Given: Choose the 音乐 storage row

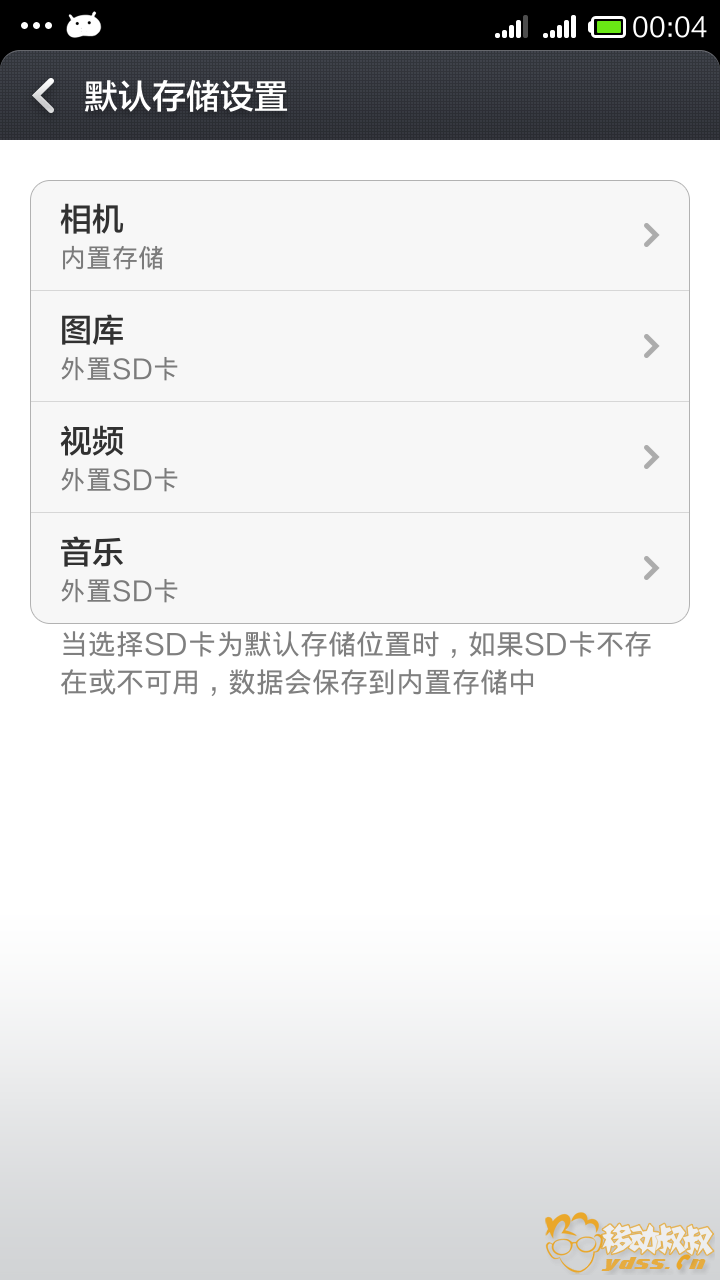Looking at the screenshot, I should [x=360, y=568].
